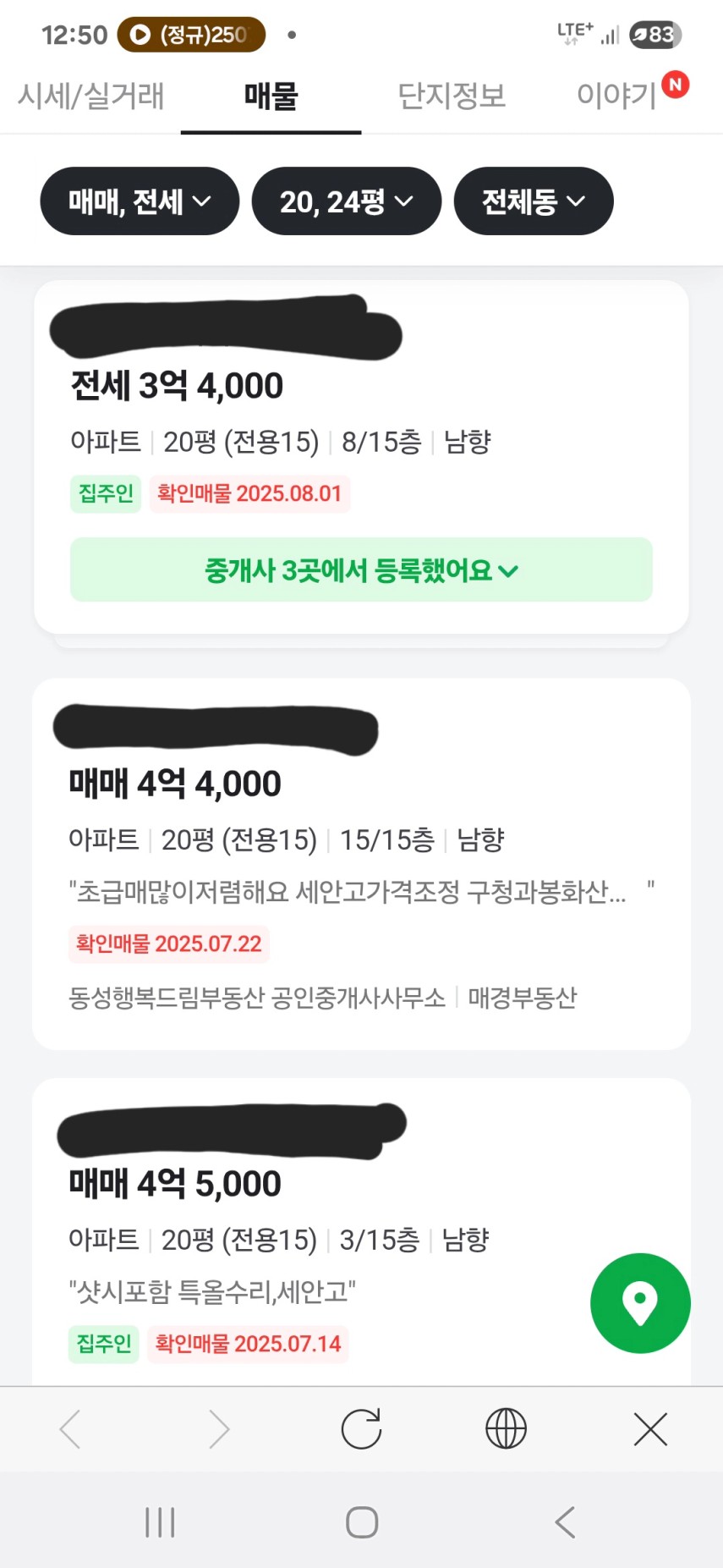Open the 전체동 building filter
Image resolution: width=723 pixels, height=1568 pixels.
tap(534, 201)
